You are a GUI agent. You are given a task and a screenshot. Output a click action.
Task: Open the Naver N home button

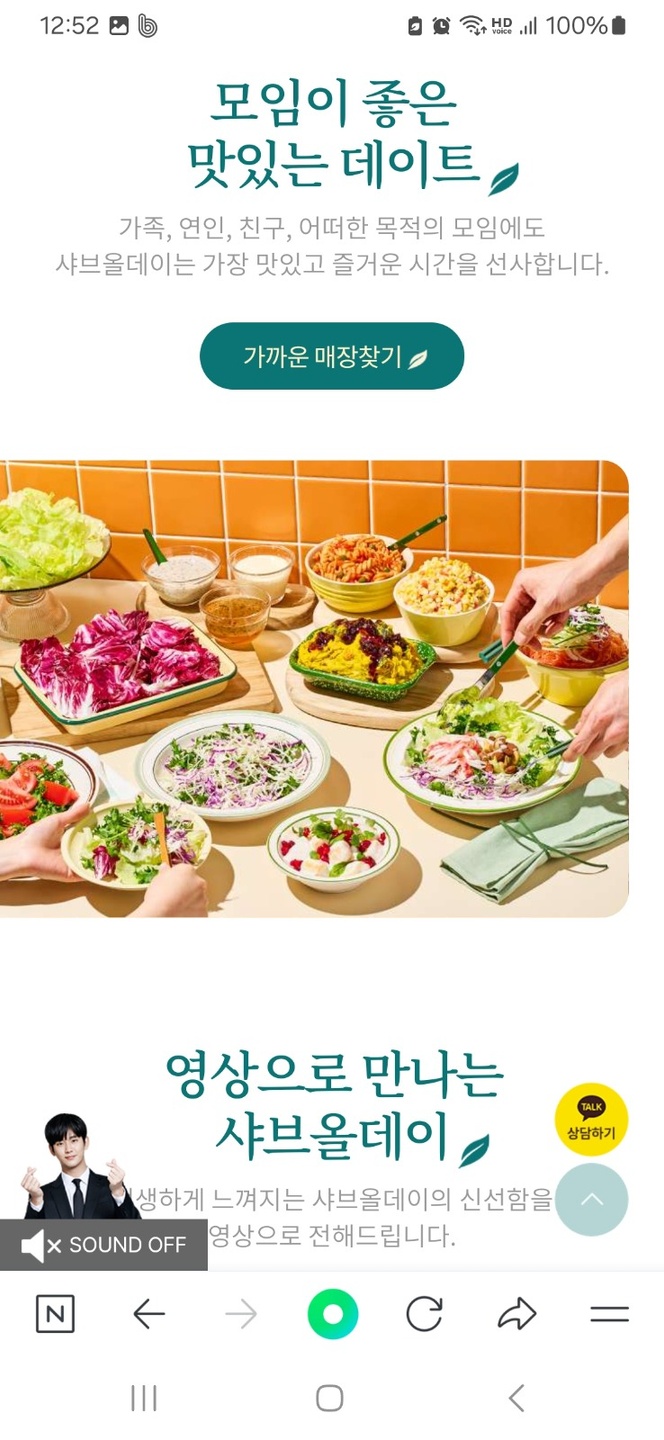[x=55, y=1314]
